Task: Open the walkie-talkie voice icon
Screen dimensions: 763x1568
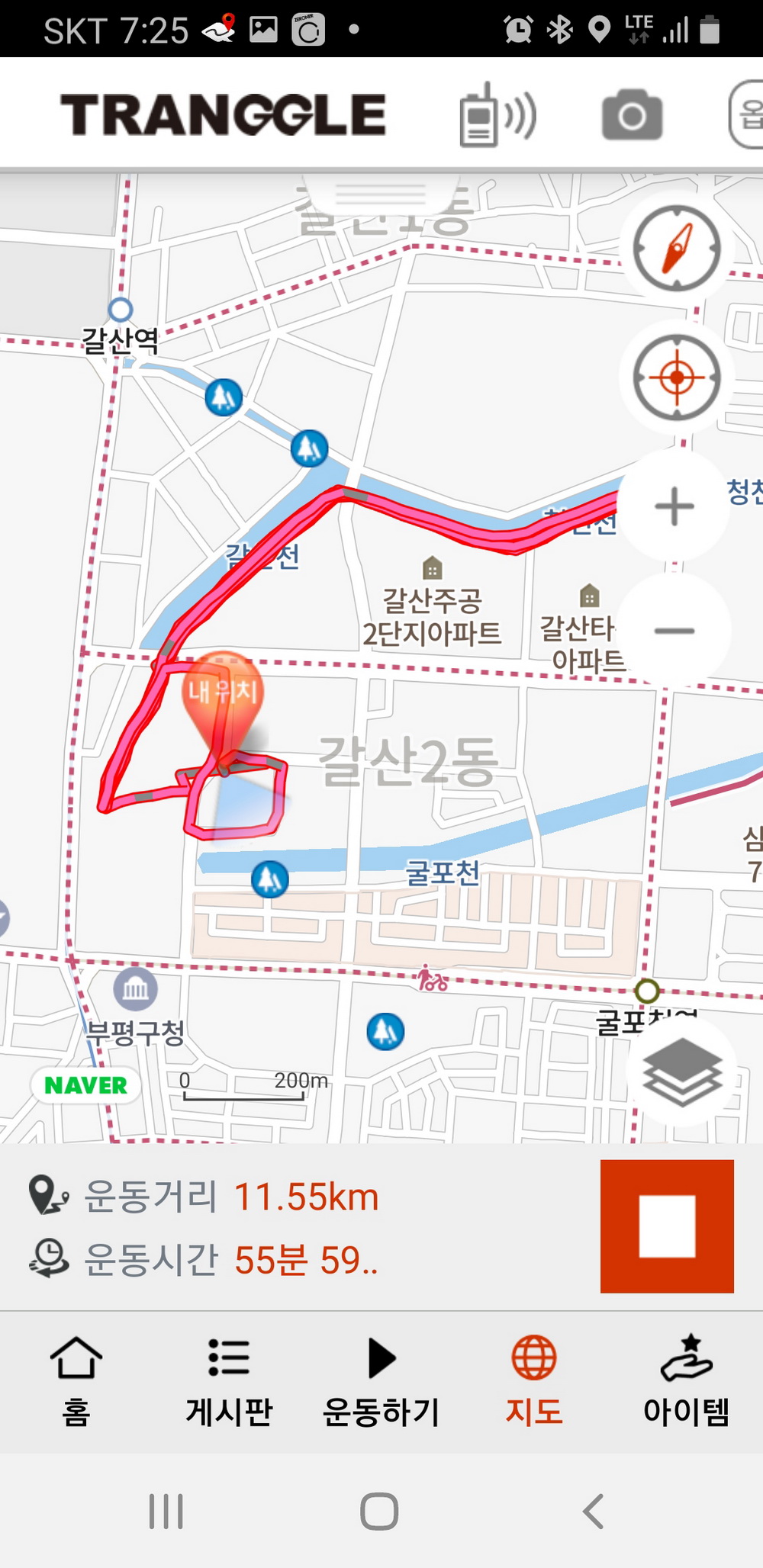Action: coord(497,115)
